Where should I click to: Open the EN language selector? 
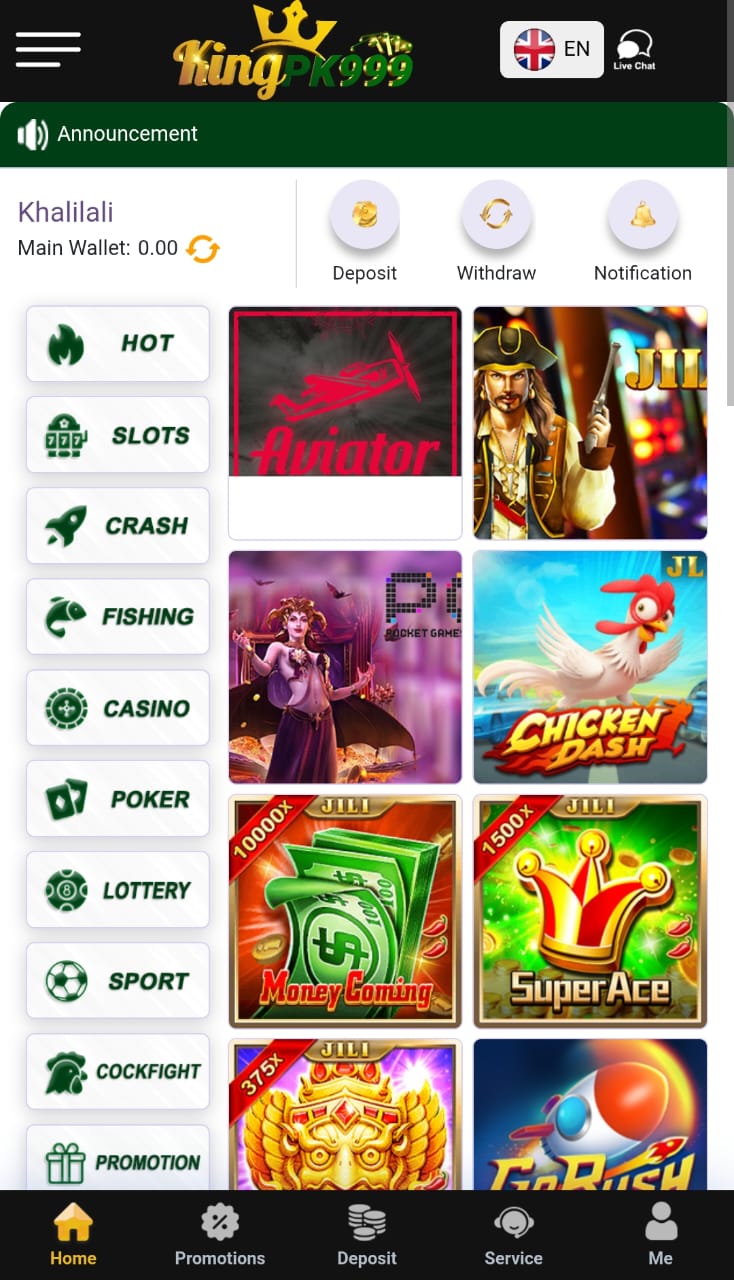(551, 49)
